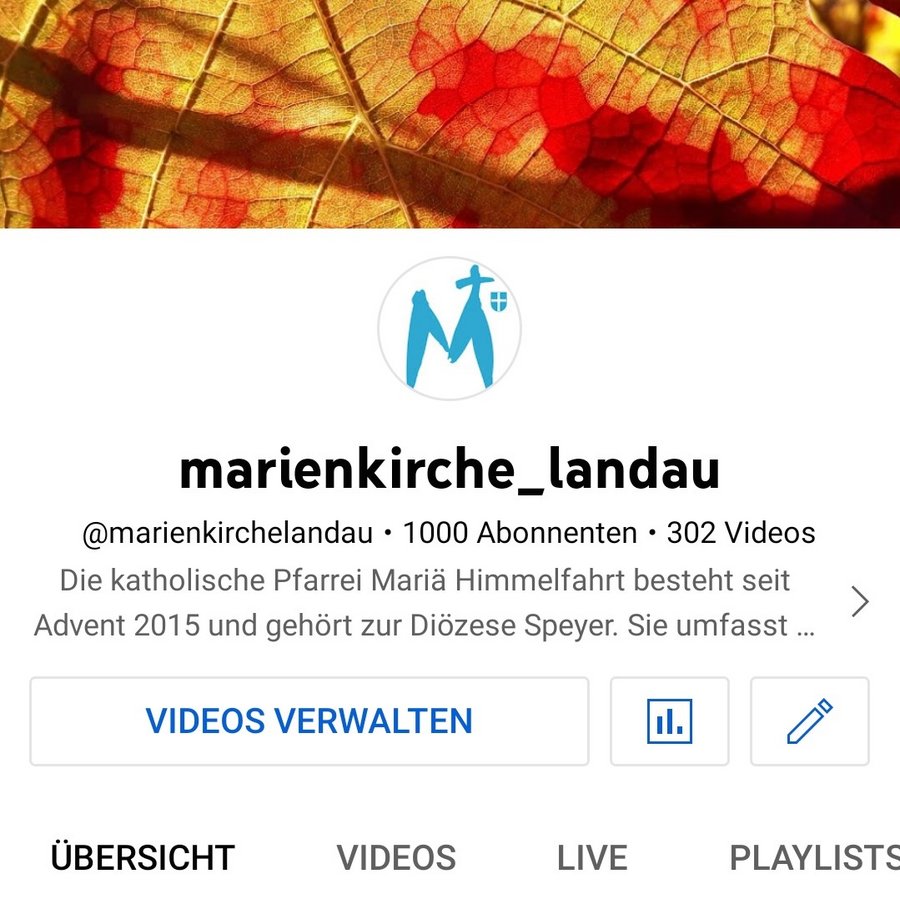900x899 pixels.
Task: Open channel analytics bar chart icon
Action: point(669,721)
